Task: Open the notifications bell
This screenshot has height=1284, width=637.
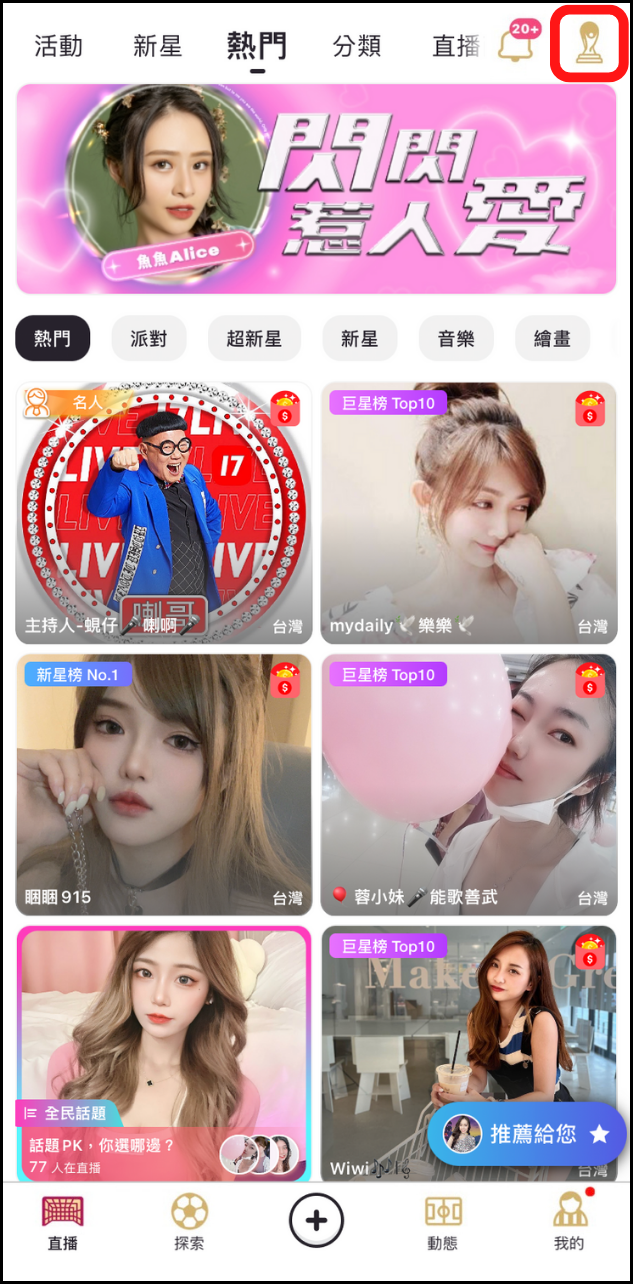Action: click(x=519, y=45)
